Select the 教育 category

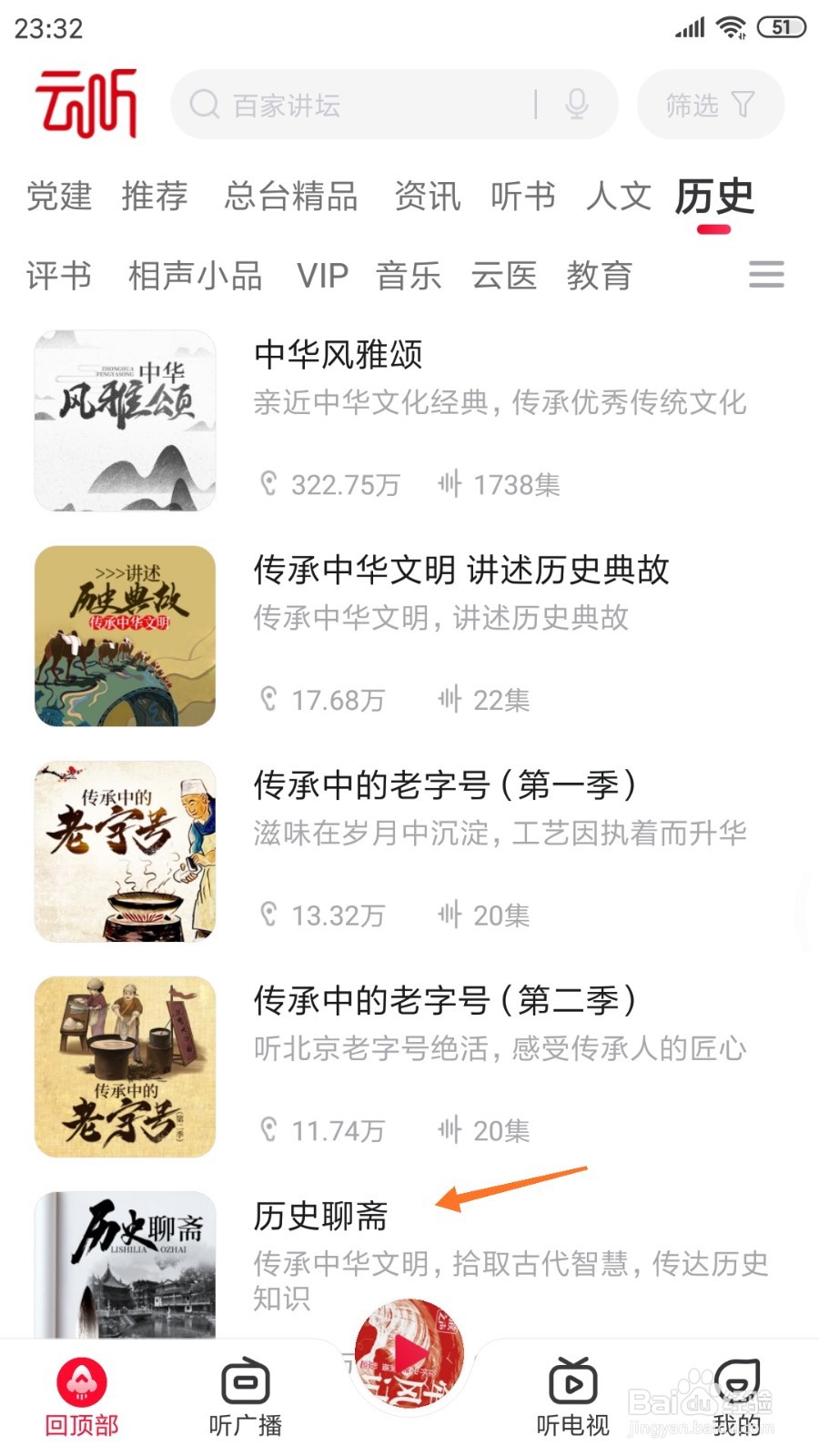[602, 276]
